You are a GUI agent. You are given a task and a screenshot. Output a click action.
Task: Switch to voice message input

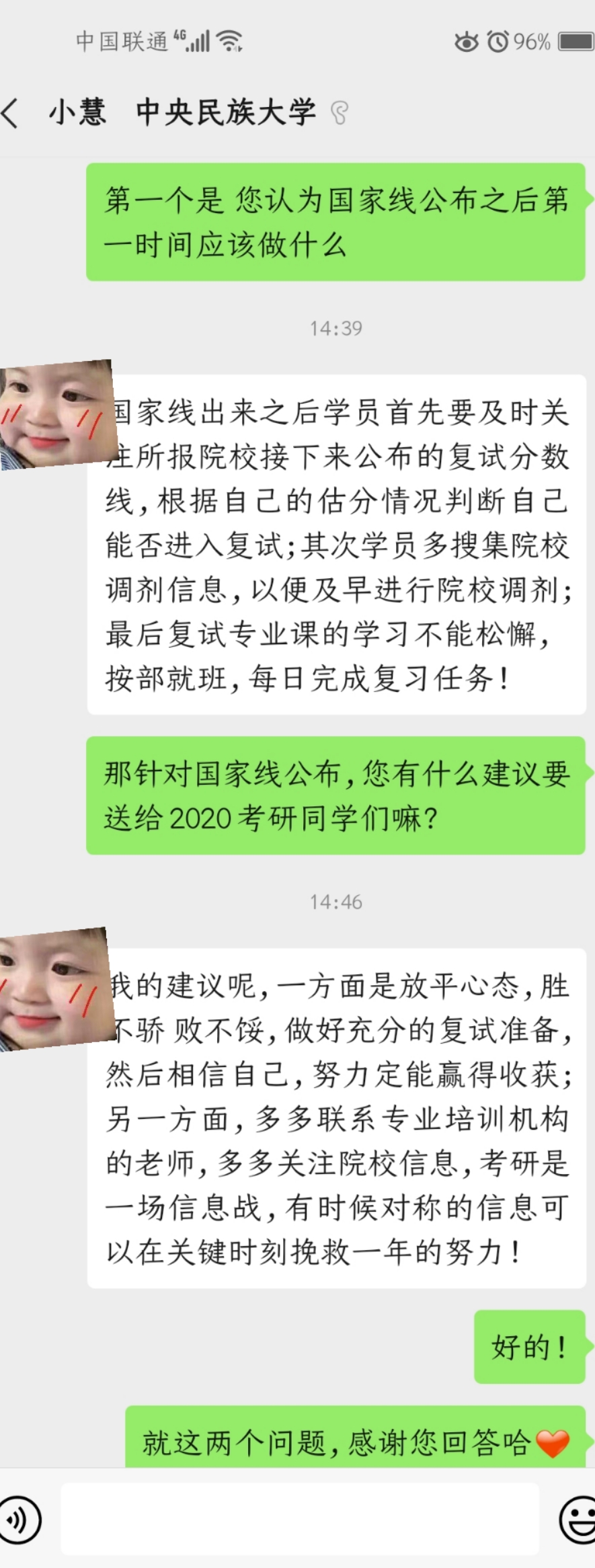(20, 1520)
